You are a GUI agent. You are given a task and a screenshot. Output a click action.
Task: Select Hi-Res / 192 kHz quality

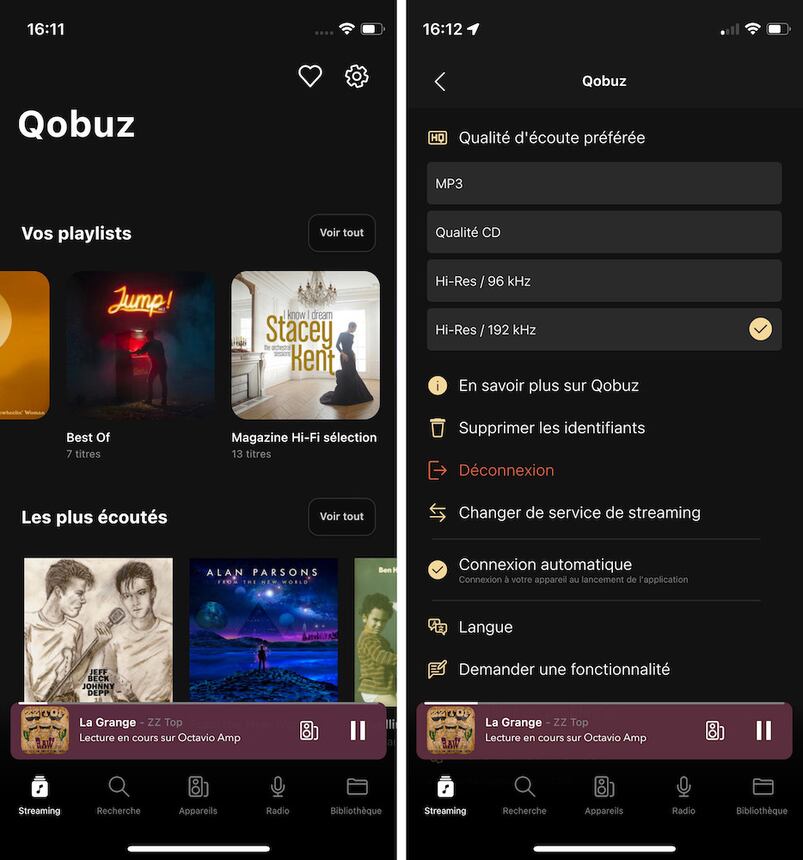[x=603, y=329]
